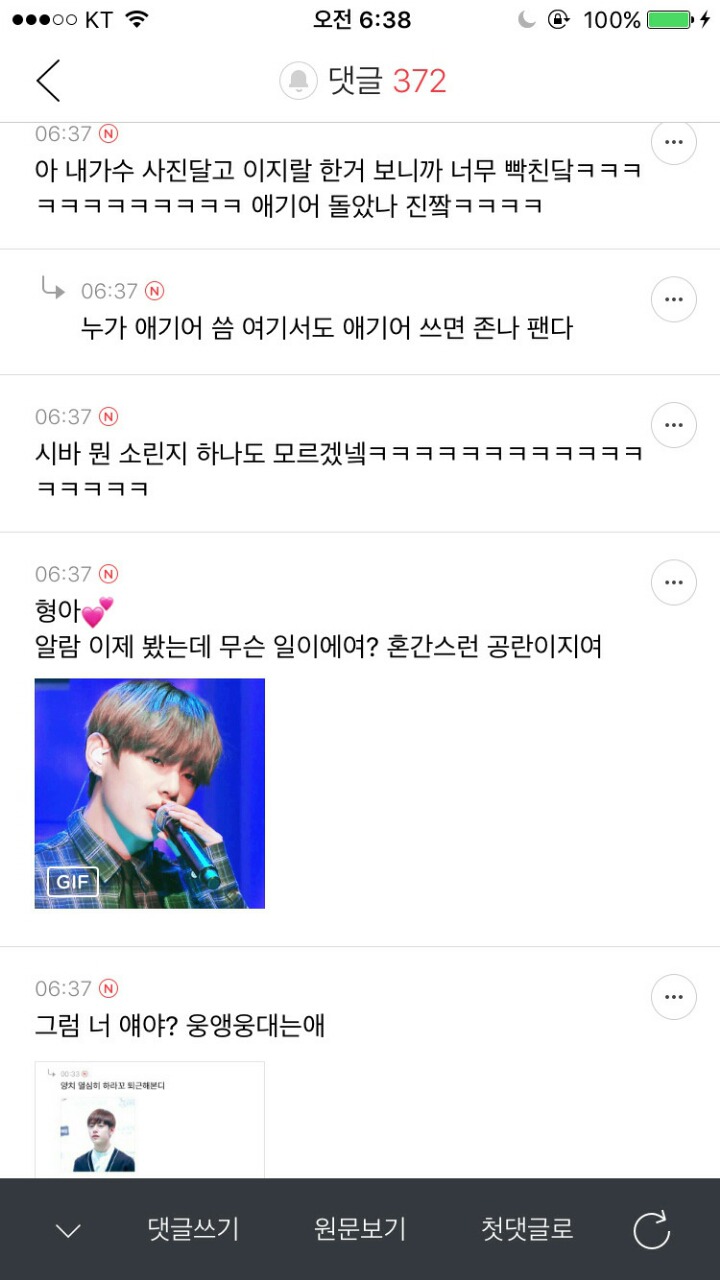This screenshot has width=720, height=1280.
Task: Tap the down chevron in the bottom bar
Action: coord(68,1230)
